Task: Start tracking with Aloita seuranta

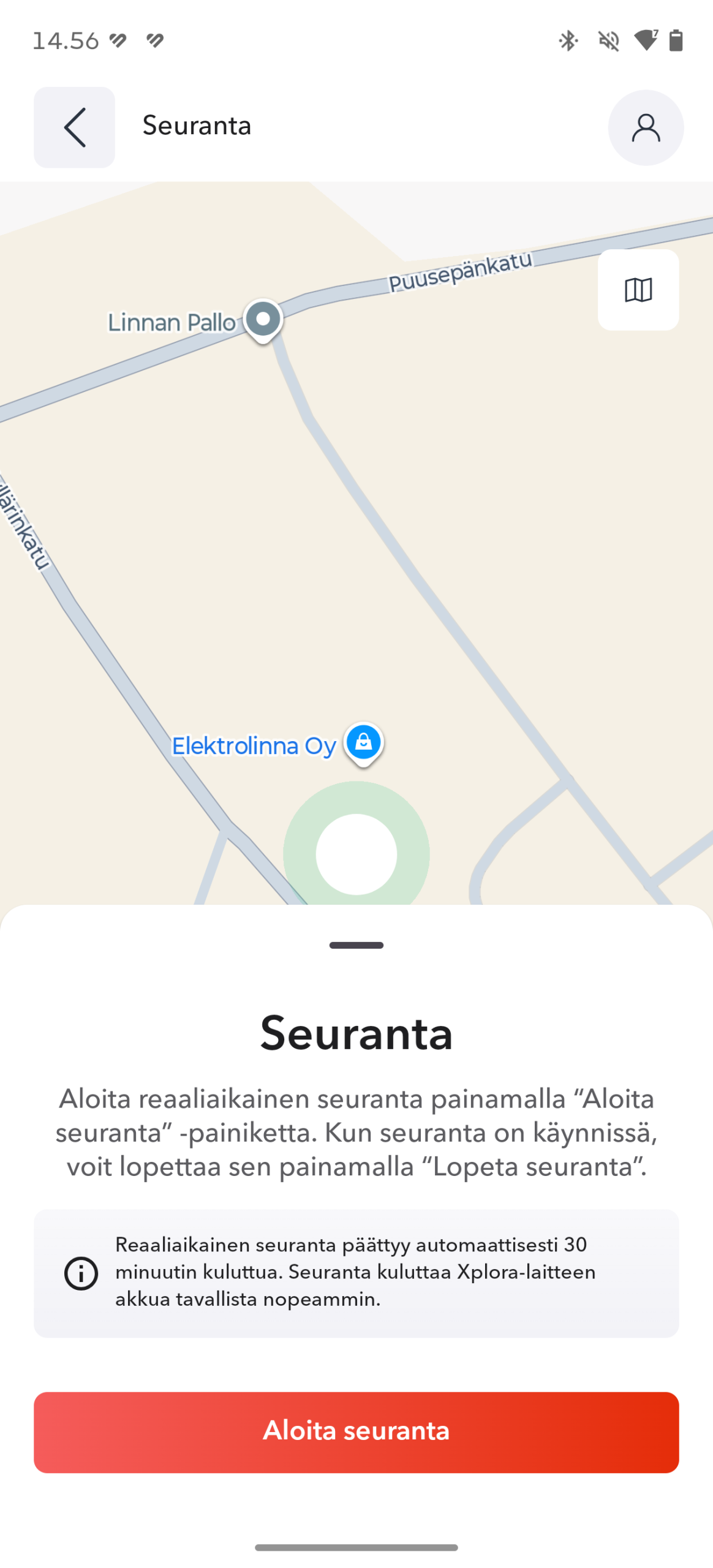Action: [x=356, y=1431]
